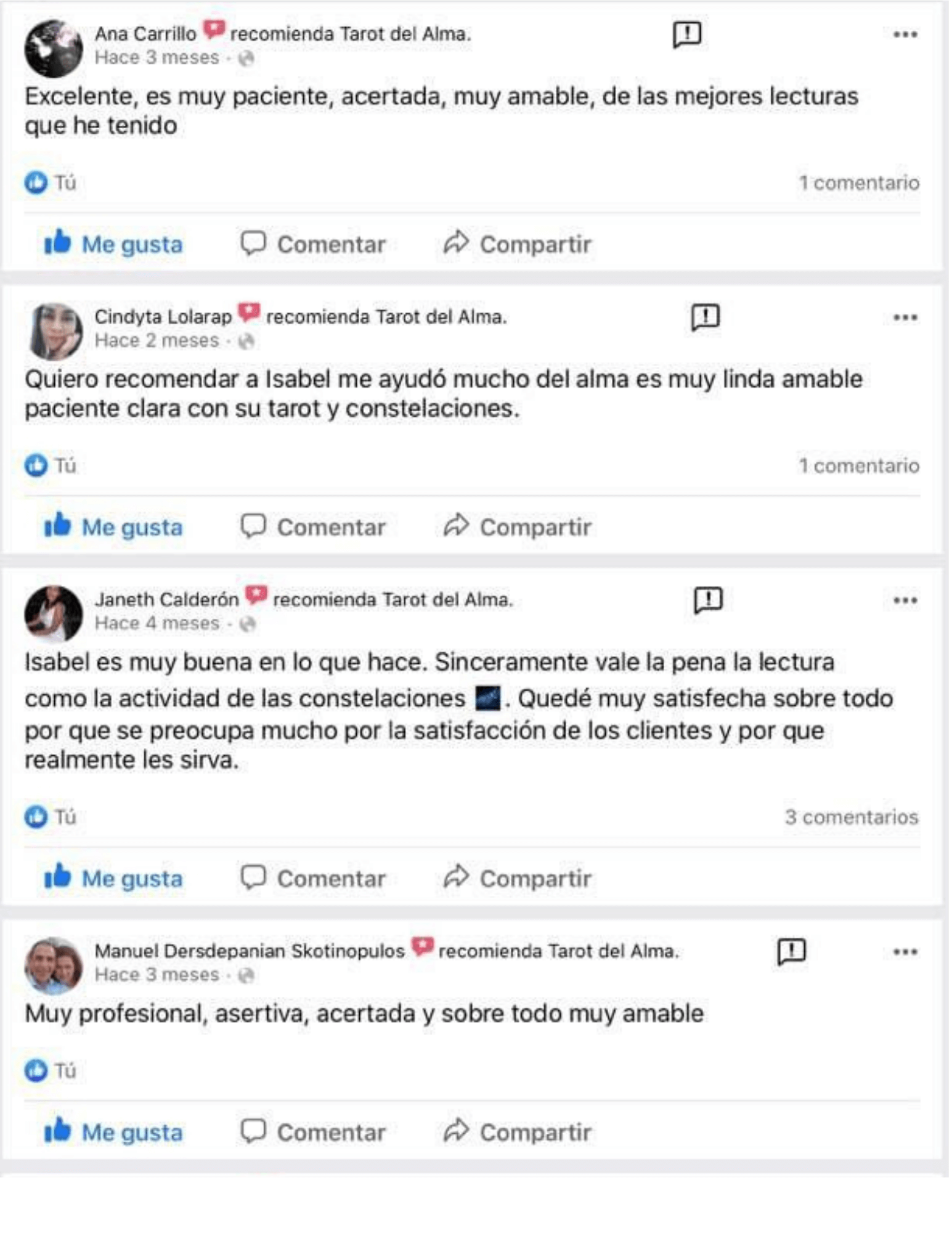Open overflow menu on Cindyta Lolarap's post
Screen dimensions: 952x1233
[x=905, y=317]
